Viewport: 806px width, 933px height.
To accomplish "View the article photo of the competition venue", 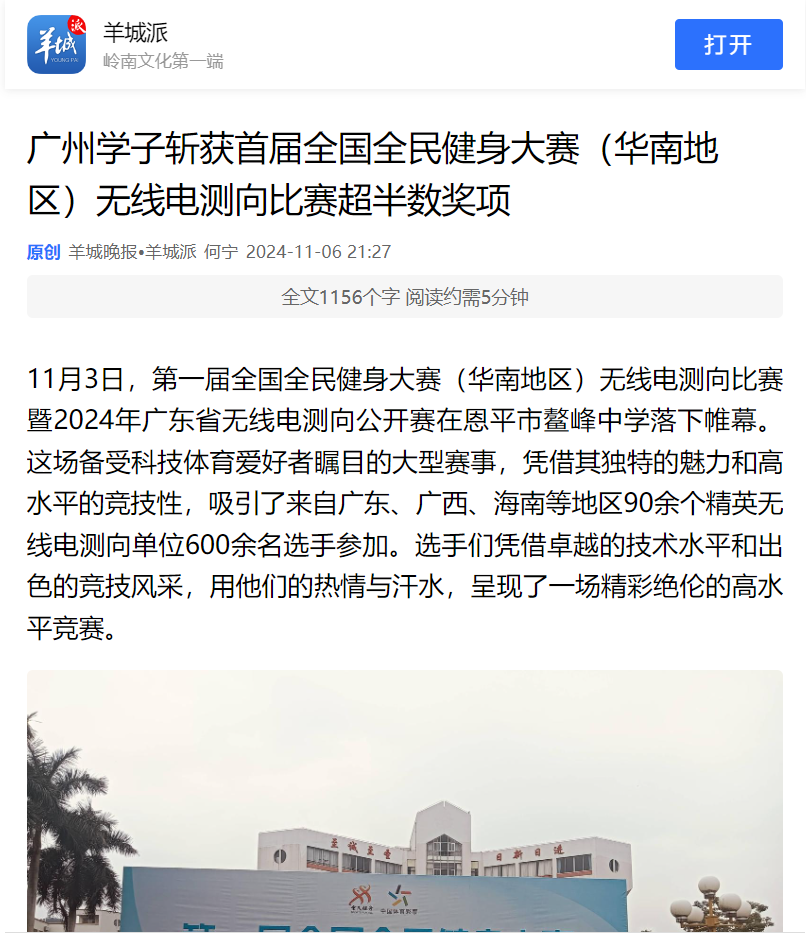I will pos(404,800).
